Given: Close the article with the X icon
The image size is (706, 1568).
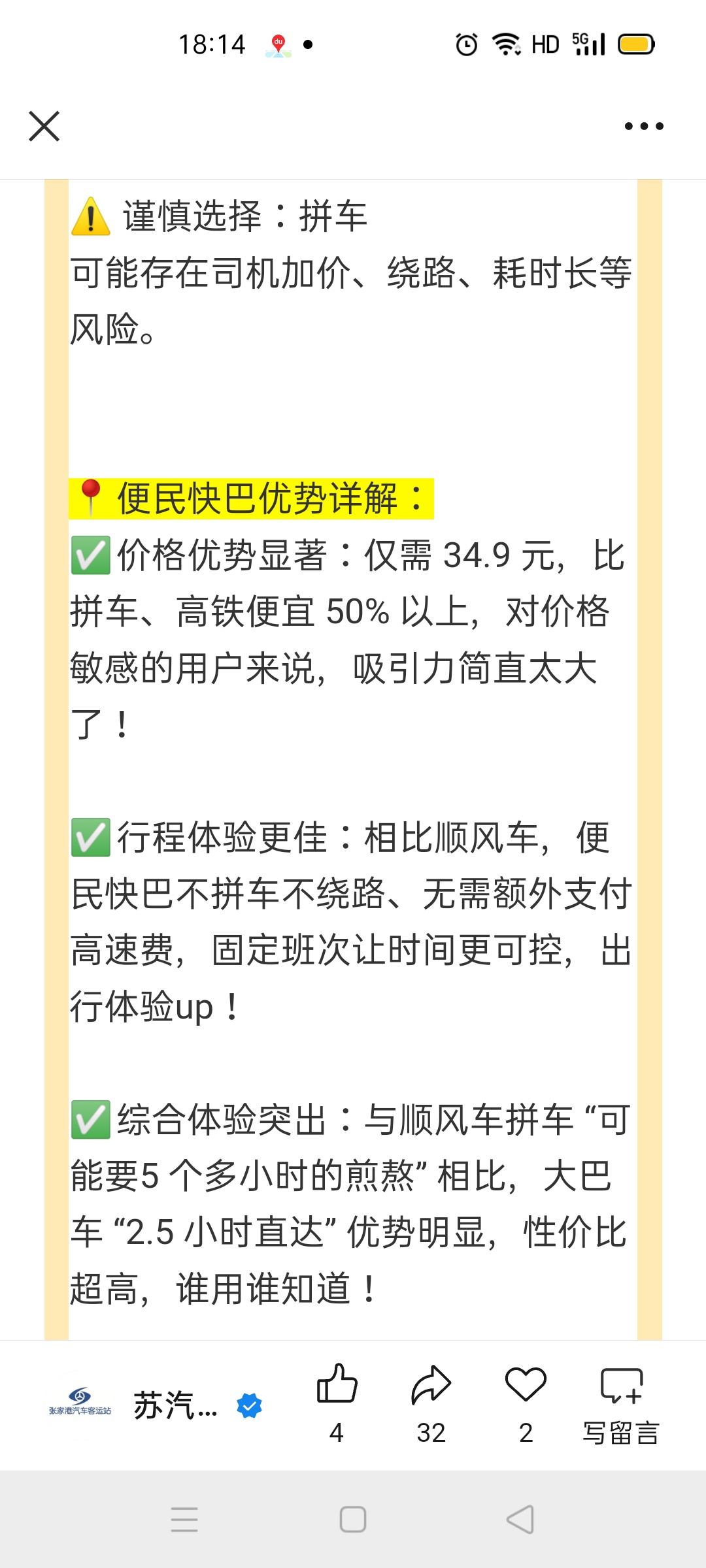Looking at the screenshot, I should (x=44, y=126).
